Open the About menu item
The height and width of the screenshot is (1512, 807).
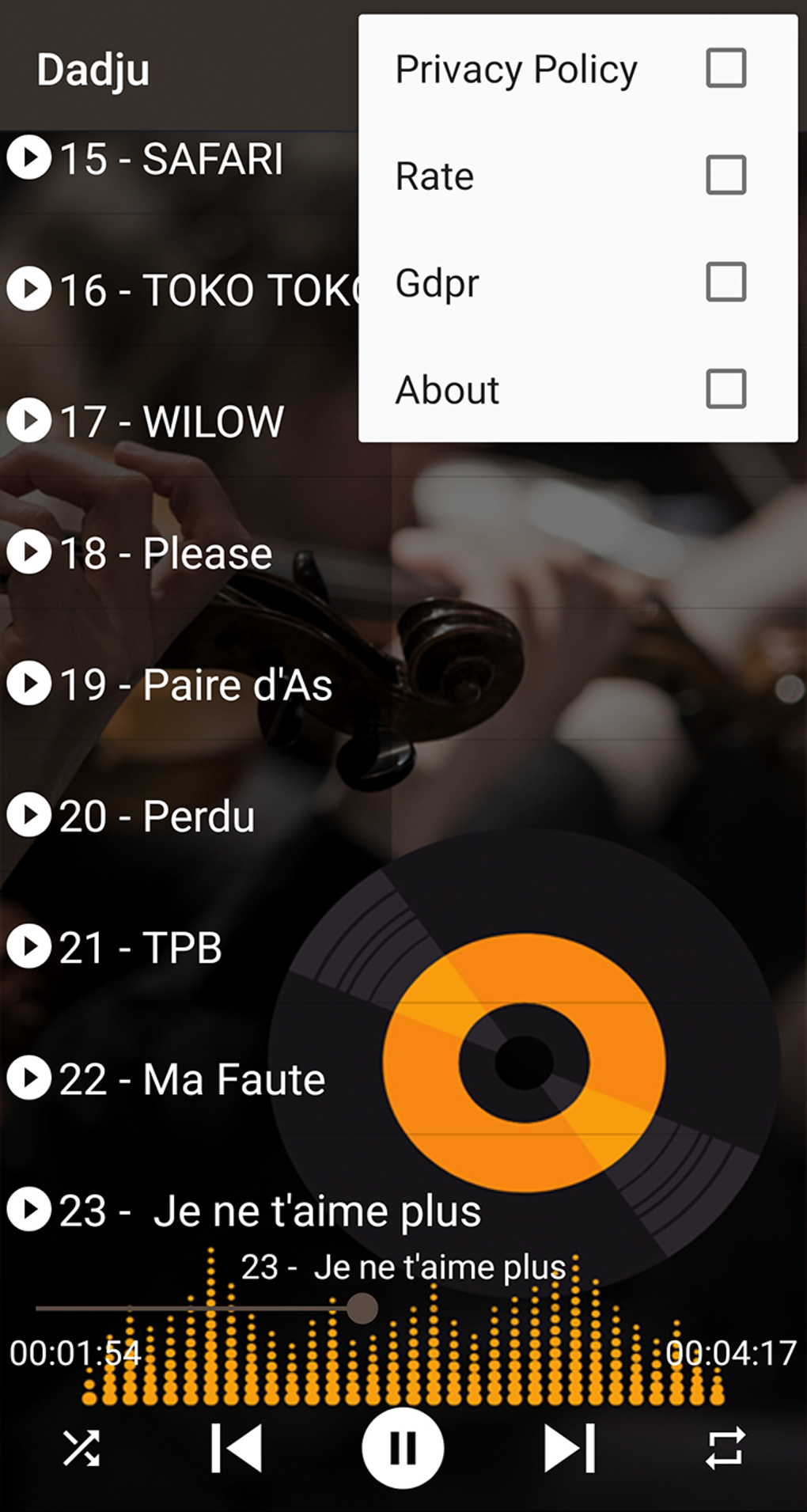pos(578,389)
